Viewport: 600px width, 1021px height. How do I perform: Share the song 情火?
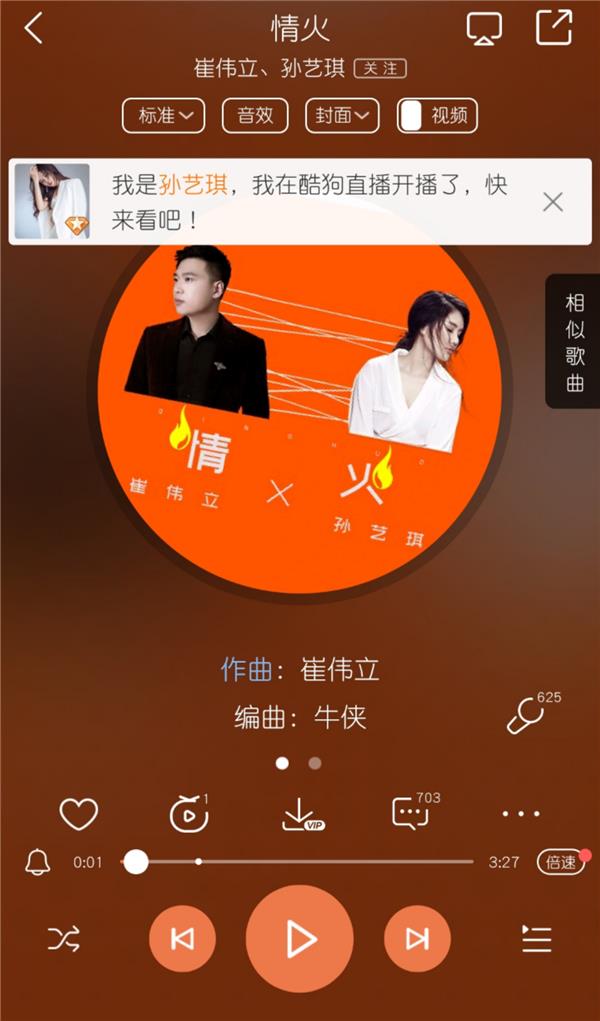[x=553, y=27]
